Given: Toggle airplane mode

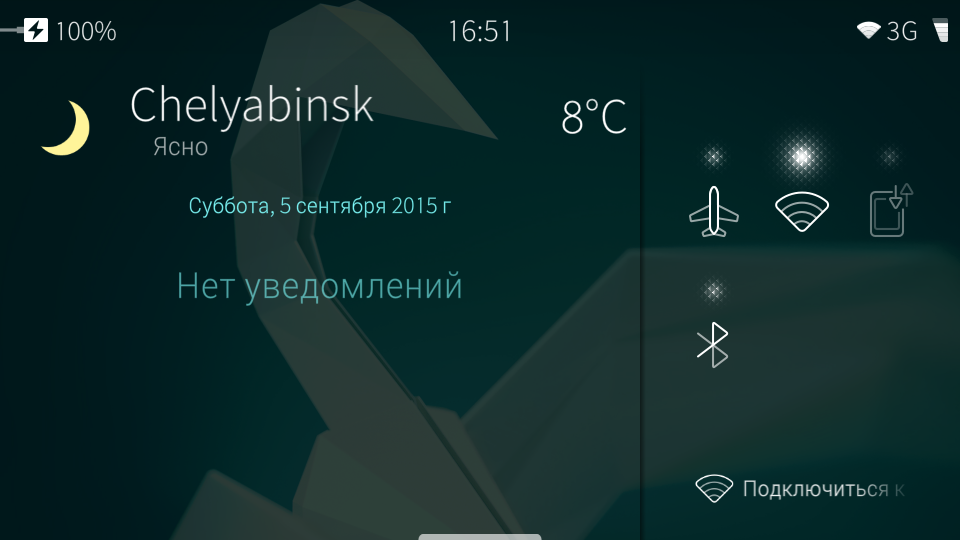Looking at the screenshot, I should (714, 211).
